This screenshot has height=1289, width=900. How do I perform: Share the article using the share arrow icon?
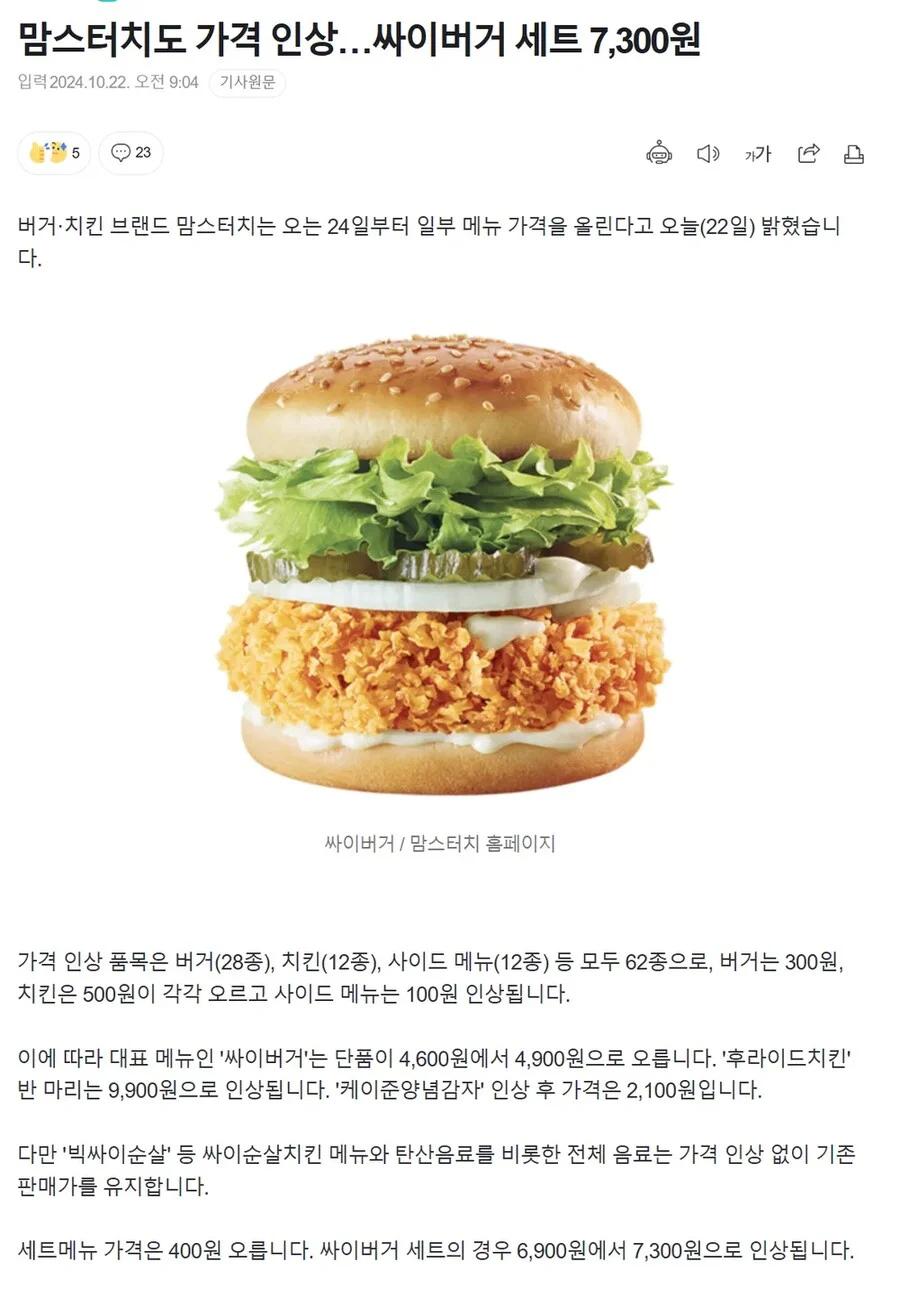click(x=808, y=153)
